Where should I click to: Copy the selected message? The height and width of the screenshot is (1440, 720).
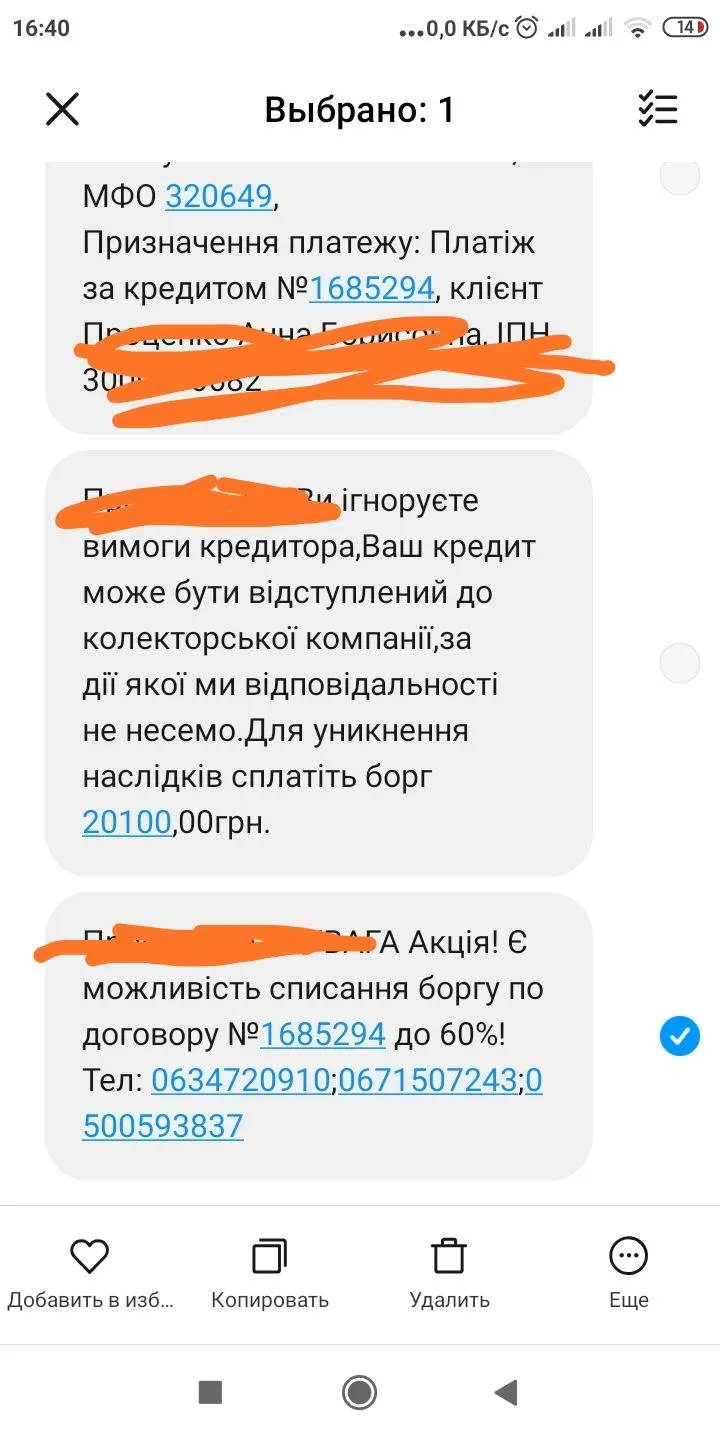tap(269, 1271)
